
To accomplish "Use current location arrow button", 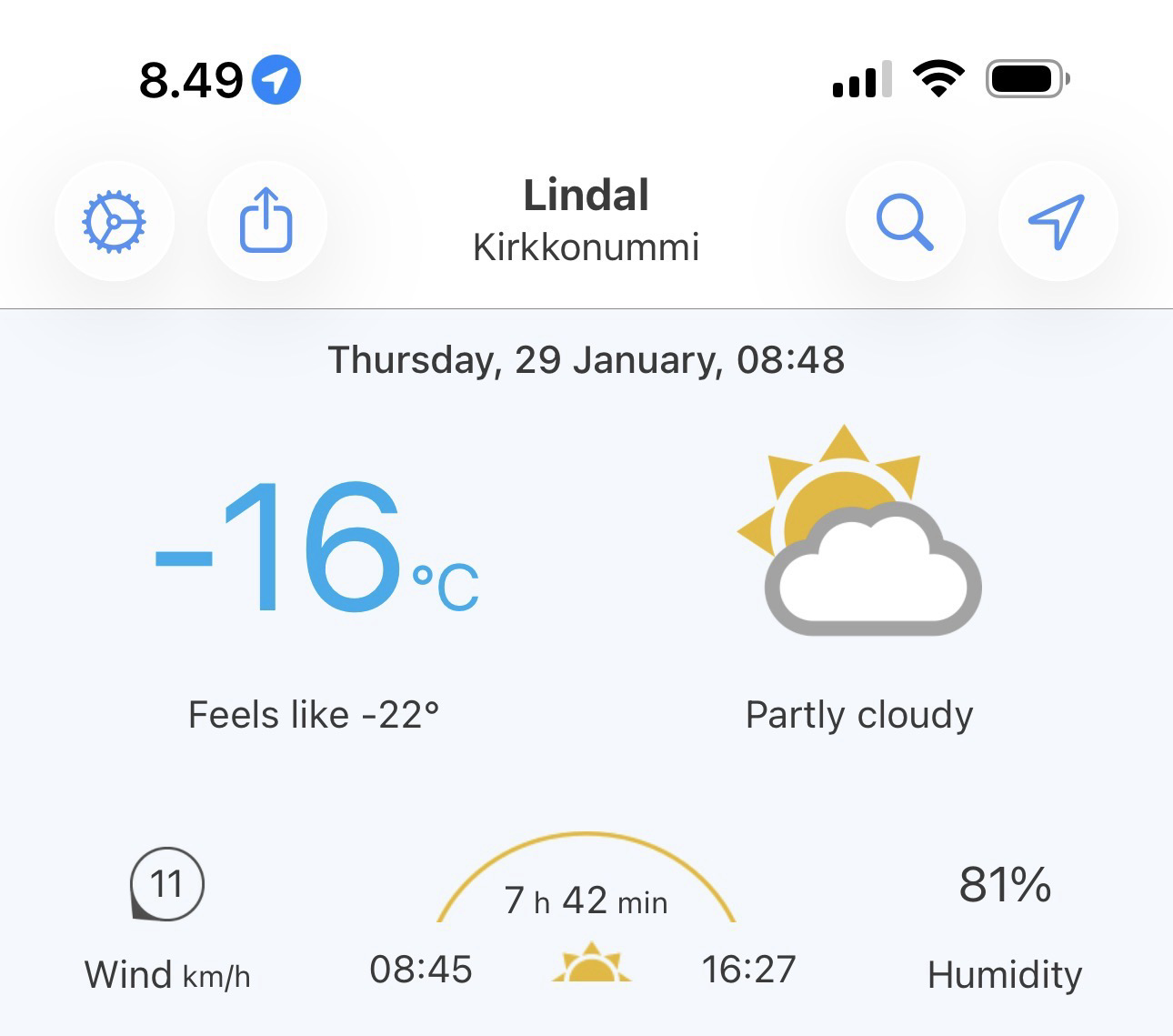I will [1057, 221].
